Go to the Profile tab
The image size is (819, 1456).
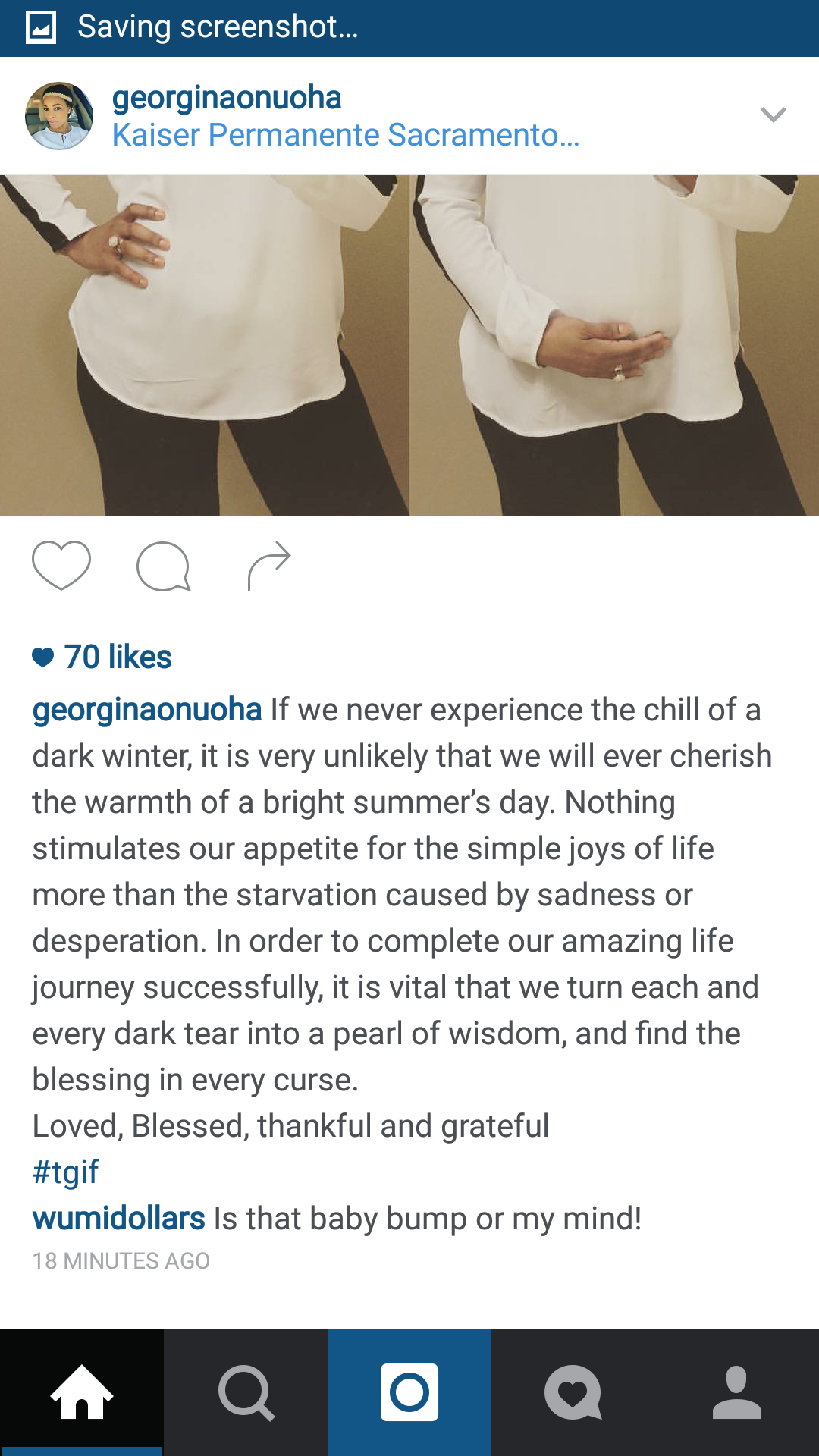[x=737, y=1392]
